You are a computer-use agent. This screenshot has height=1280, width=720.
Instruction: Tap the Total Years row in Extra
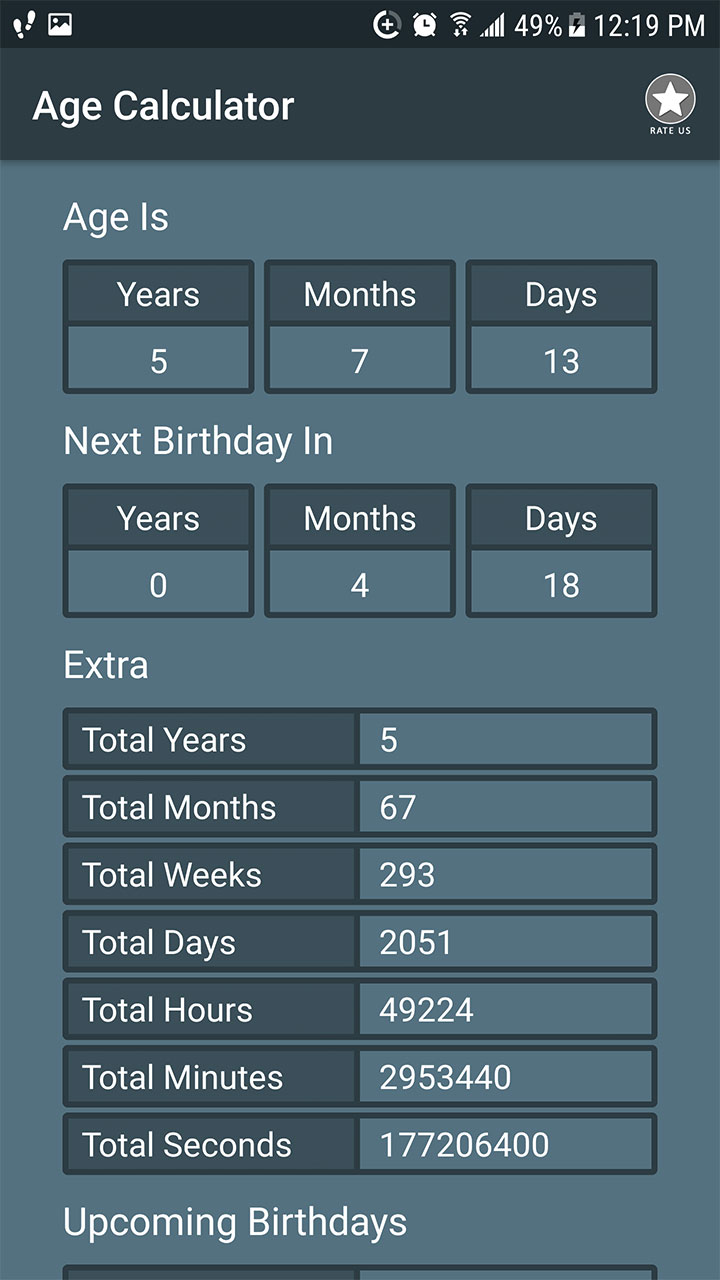(x=208, y=740)
